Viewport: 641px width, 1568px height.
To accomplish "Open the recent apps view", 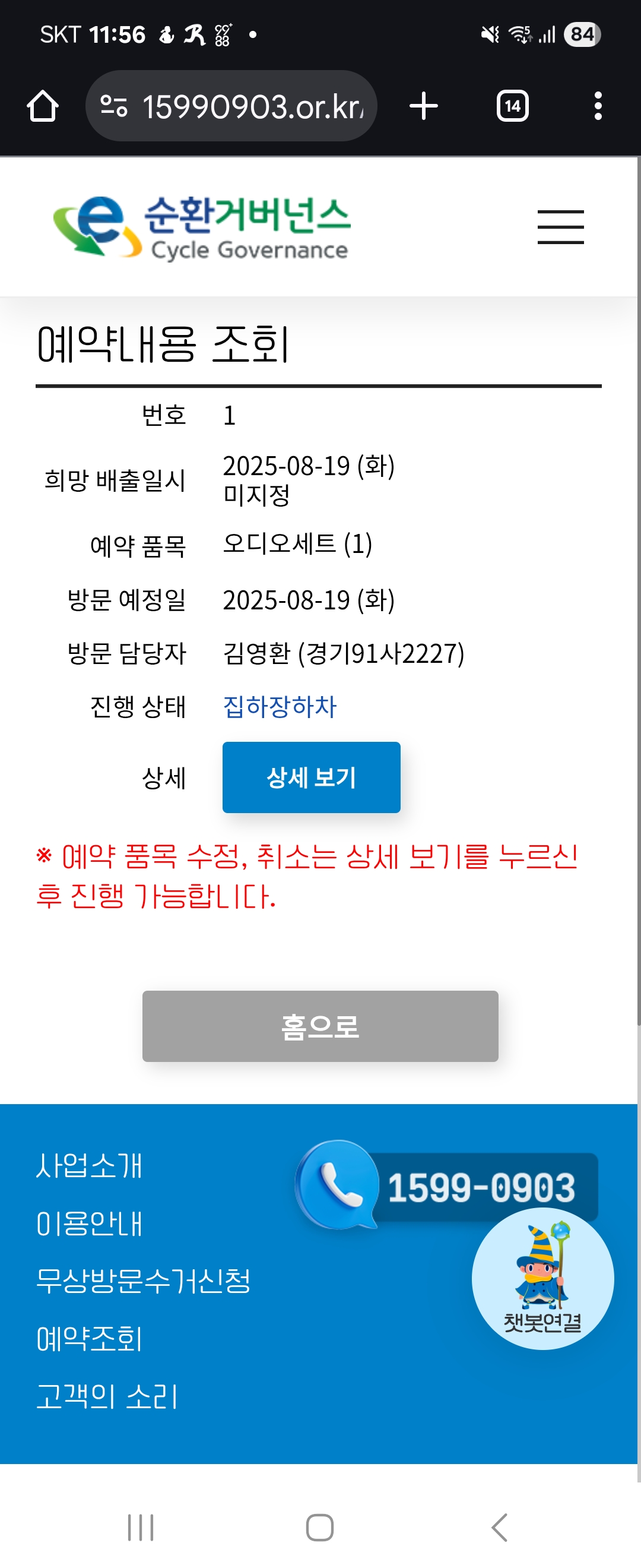I will (x=141, y=1527).
